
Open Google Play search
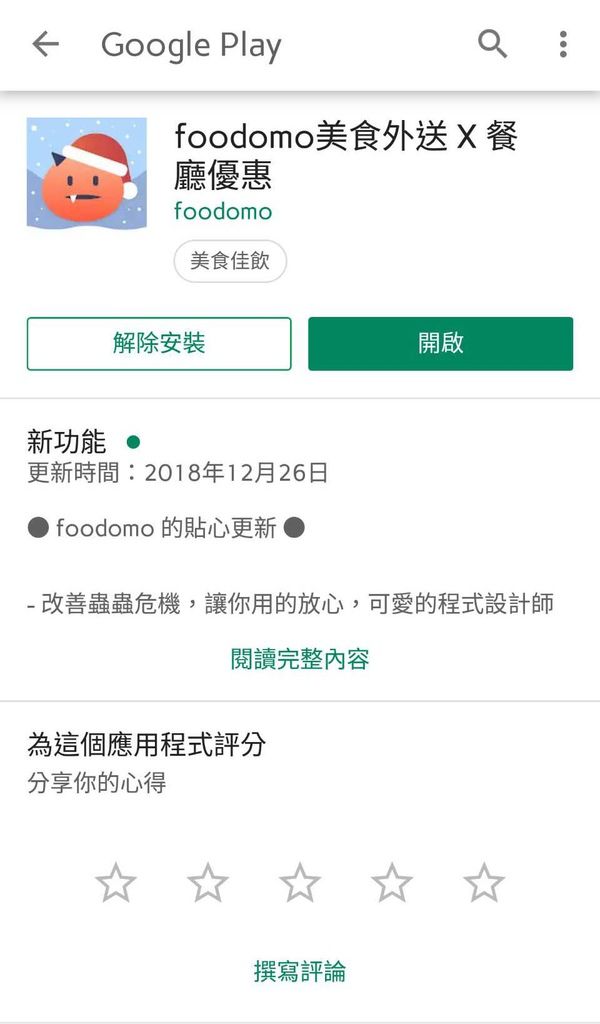tap(492, 44)
